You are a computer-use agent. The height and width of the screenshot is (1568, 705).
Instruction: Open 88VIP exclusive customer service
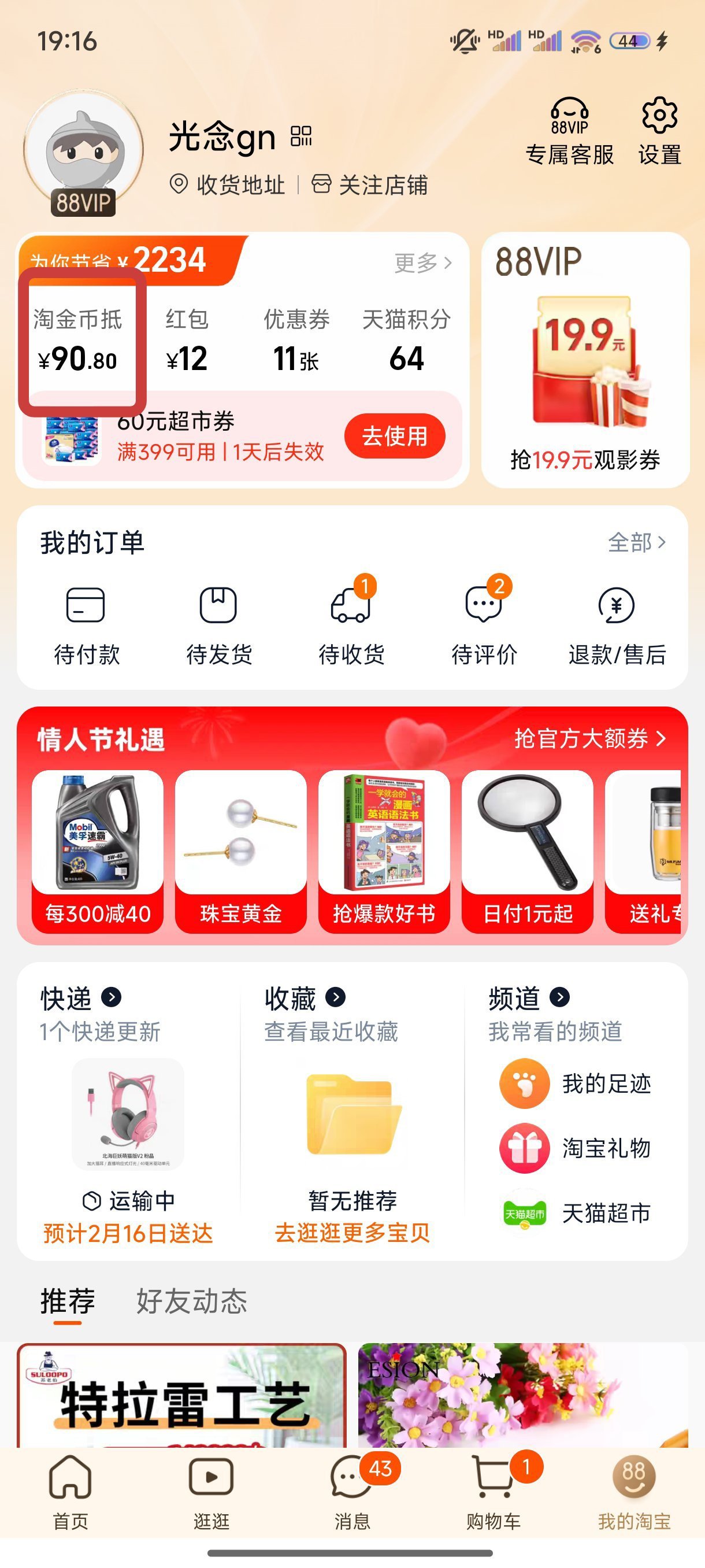click(x=569, y=130)
